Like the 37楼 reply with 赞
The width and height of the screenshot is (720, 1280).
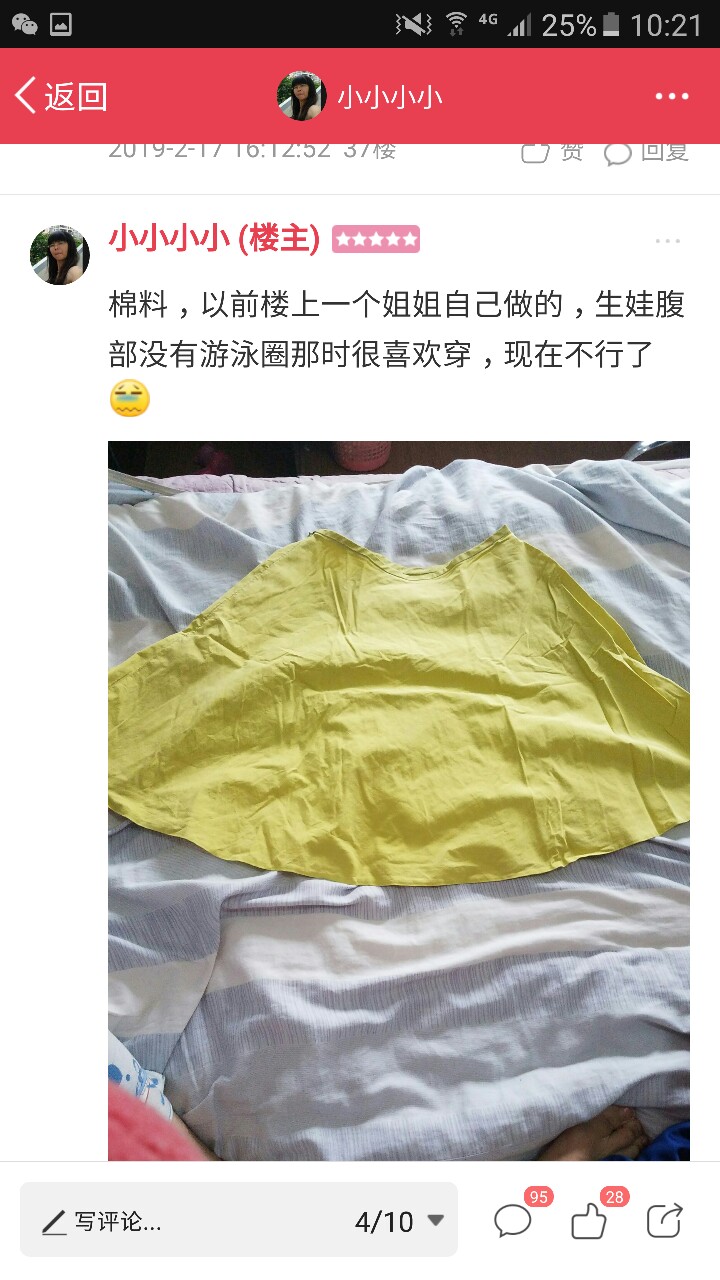coord(552,152)
